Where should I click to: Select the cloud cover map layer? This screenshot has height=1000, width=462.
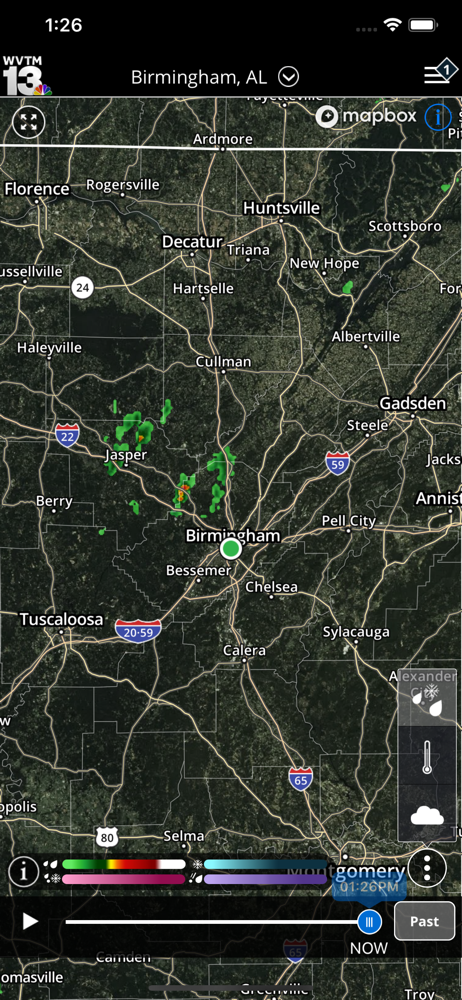[427, 814]
